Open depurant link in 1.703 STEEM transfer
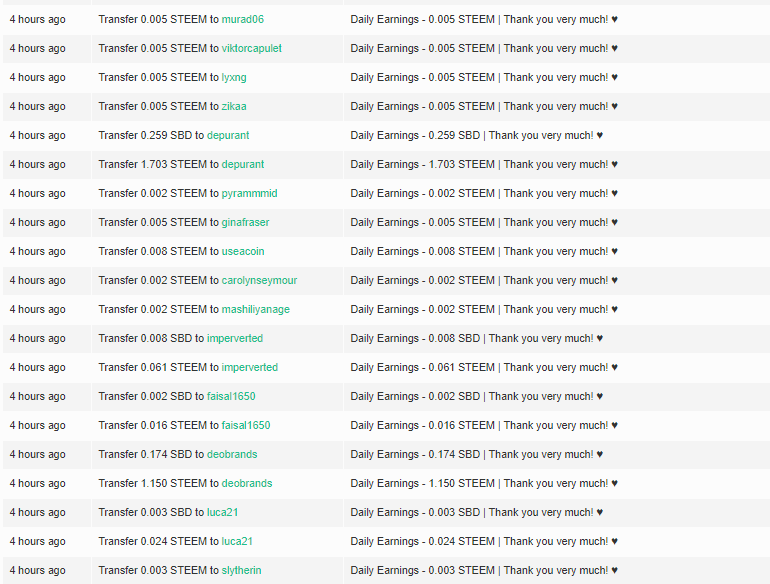Screen dimensions: 770x584 click(x=243, y=164)
